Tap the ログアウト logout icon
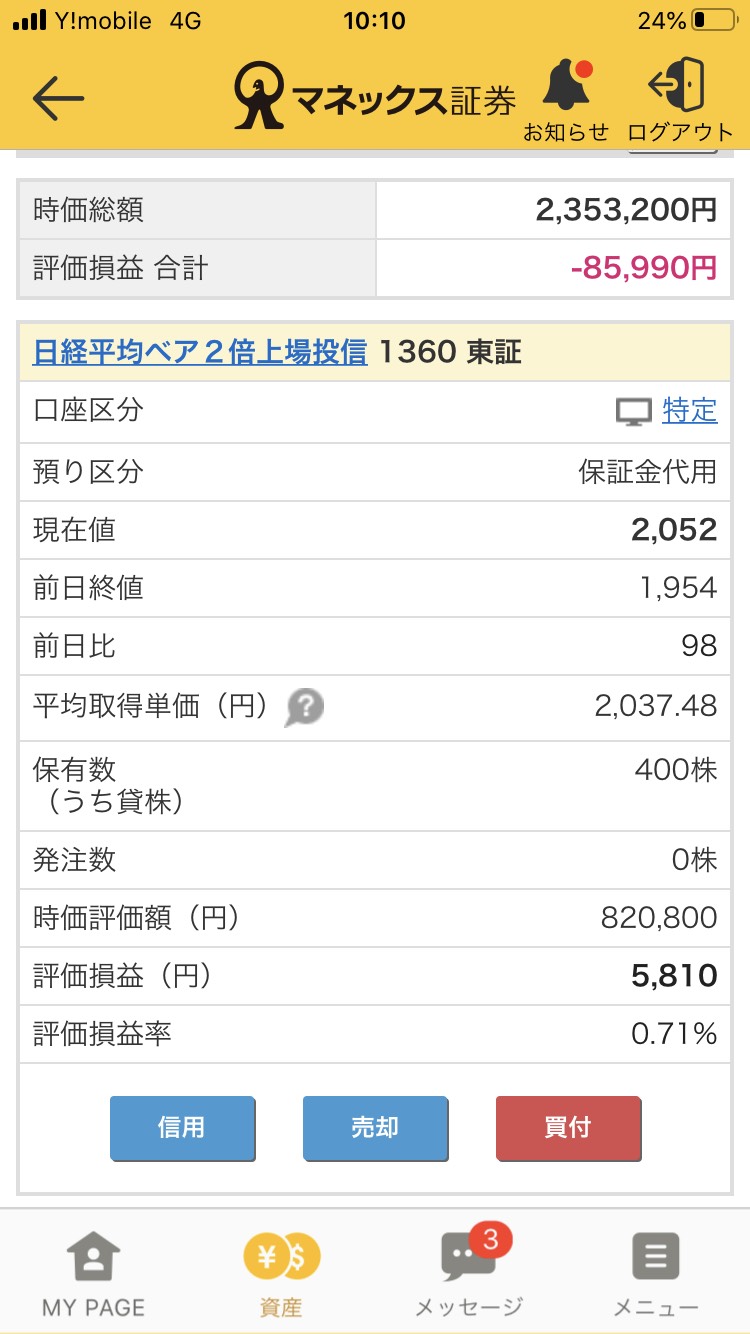 pyautogui.click(x=679, y=100)
